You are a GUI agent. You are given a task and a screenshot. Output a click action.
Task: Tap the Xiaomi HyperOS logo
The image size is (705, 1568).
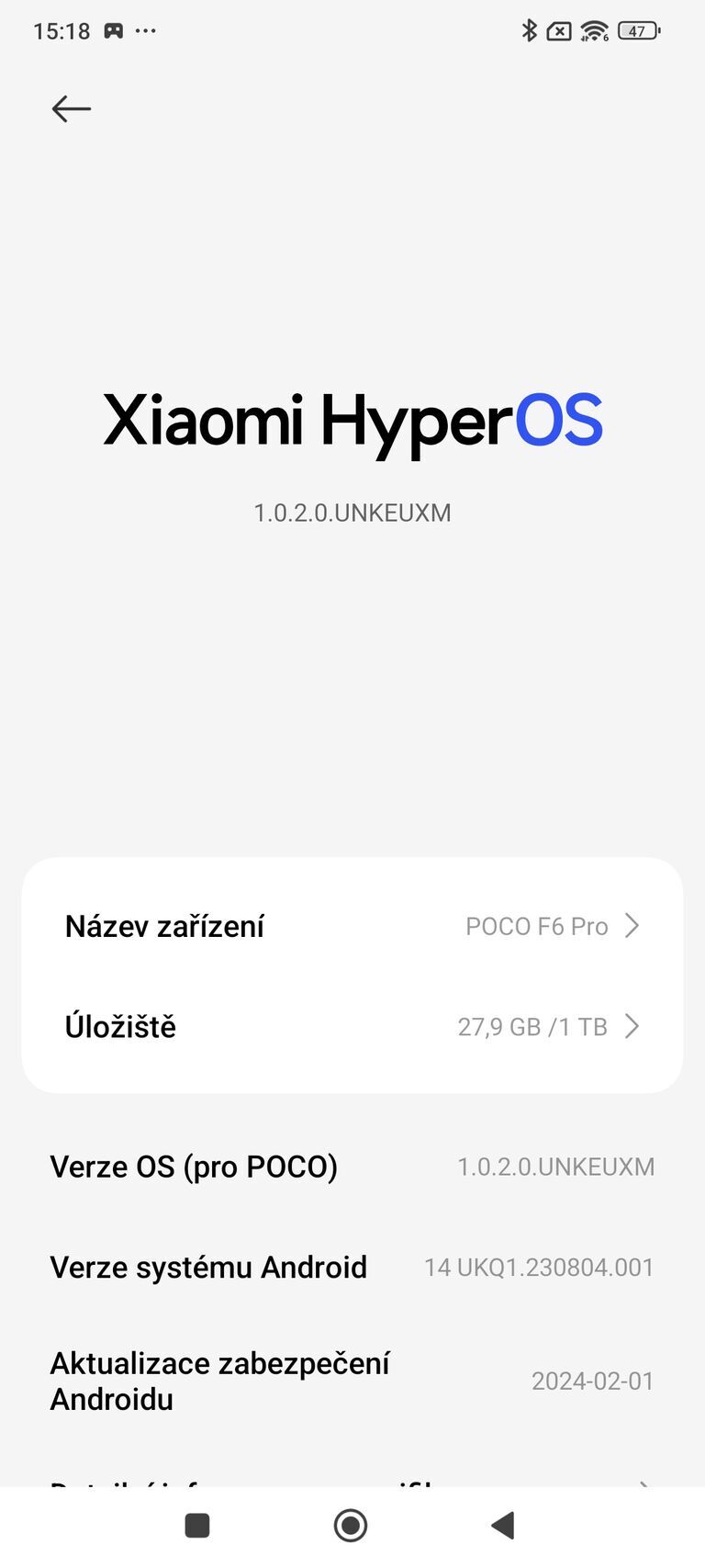(x=352, y=418)
